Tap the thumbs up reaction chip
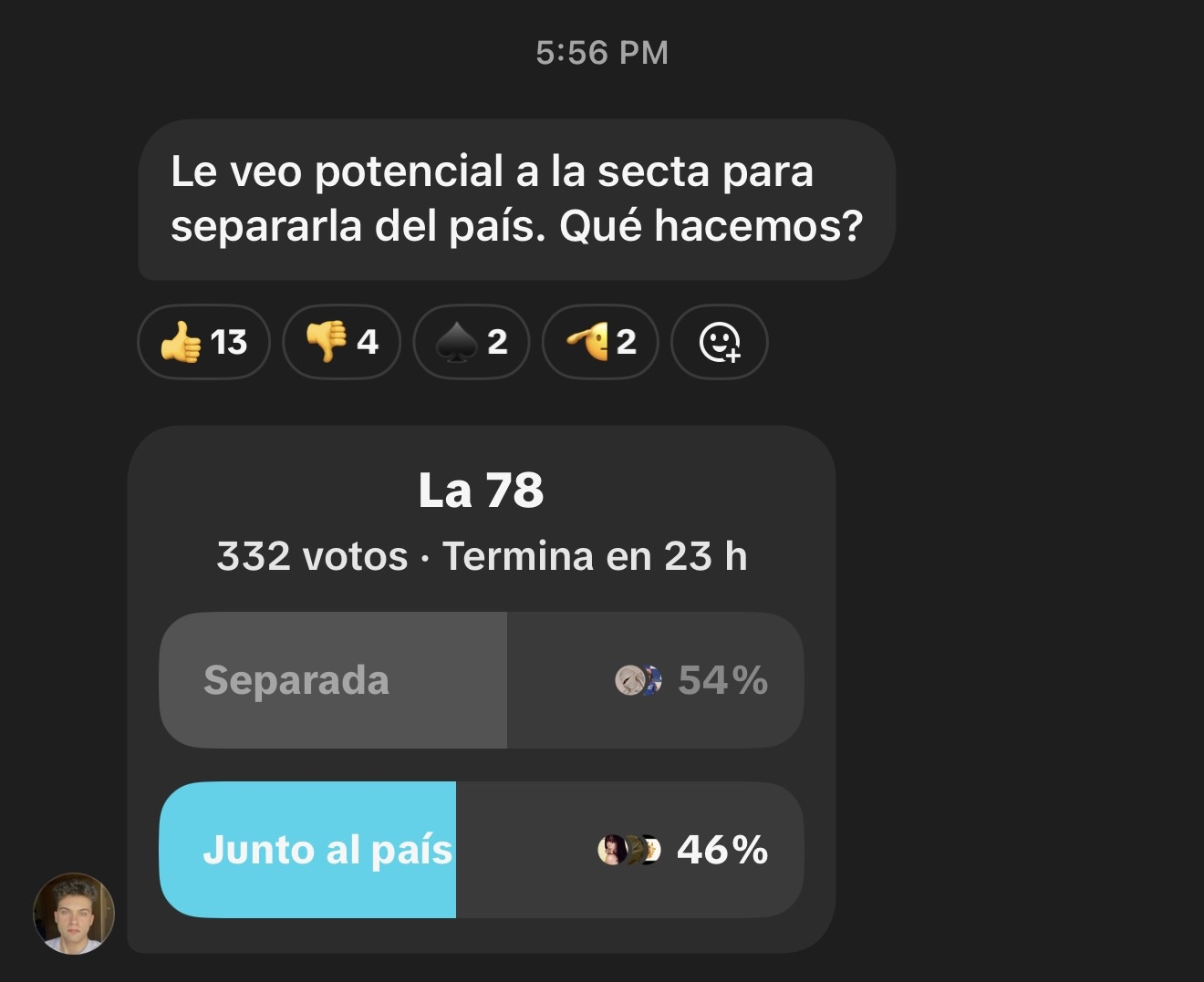Viewport: 1204px width, 982px height. coord(203,342)
